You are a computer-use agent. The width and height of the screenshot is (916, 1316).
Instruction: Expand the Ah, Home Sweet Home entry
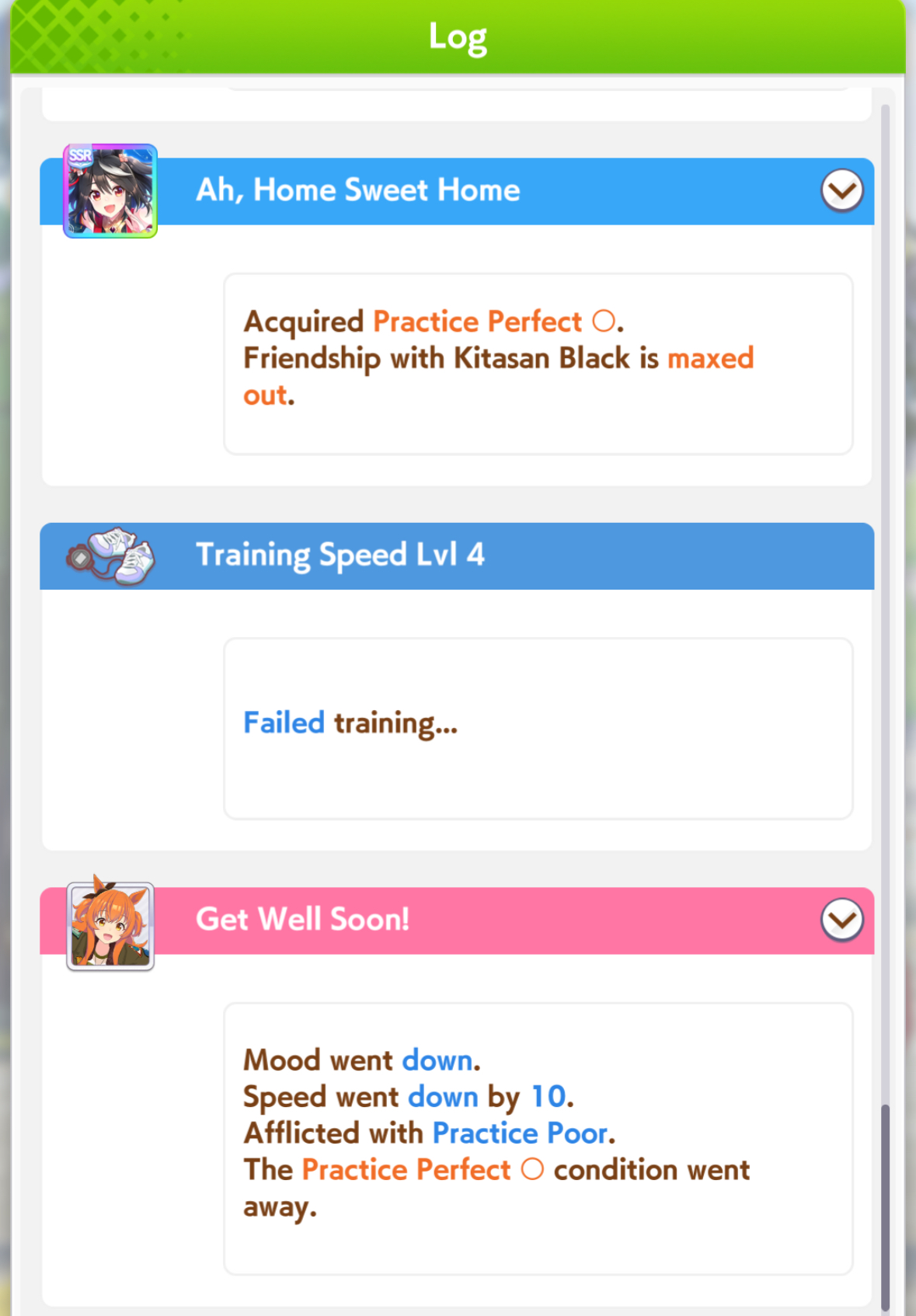coord(842,190)
